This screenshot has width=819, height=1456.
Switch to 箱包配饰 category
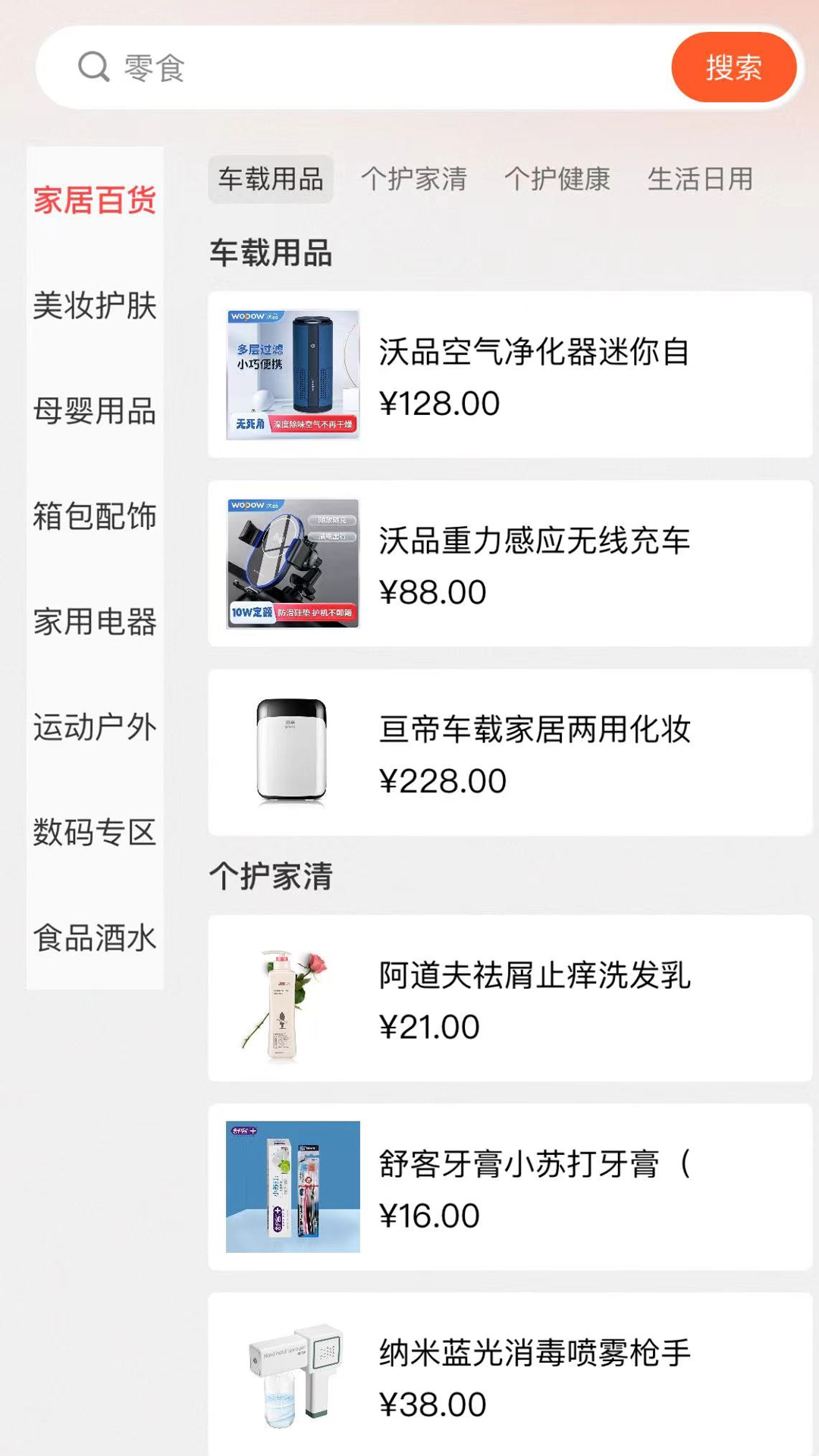[95, 516]
